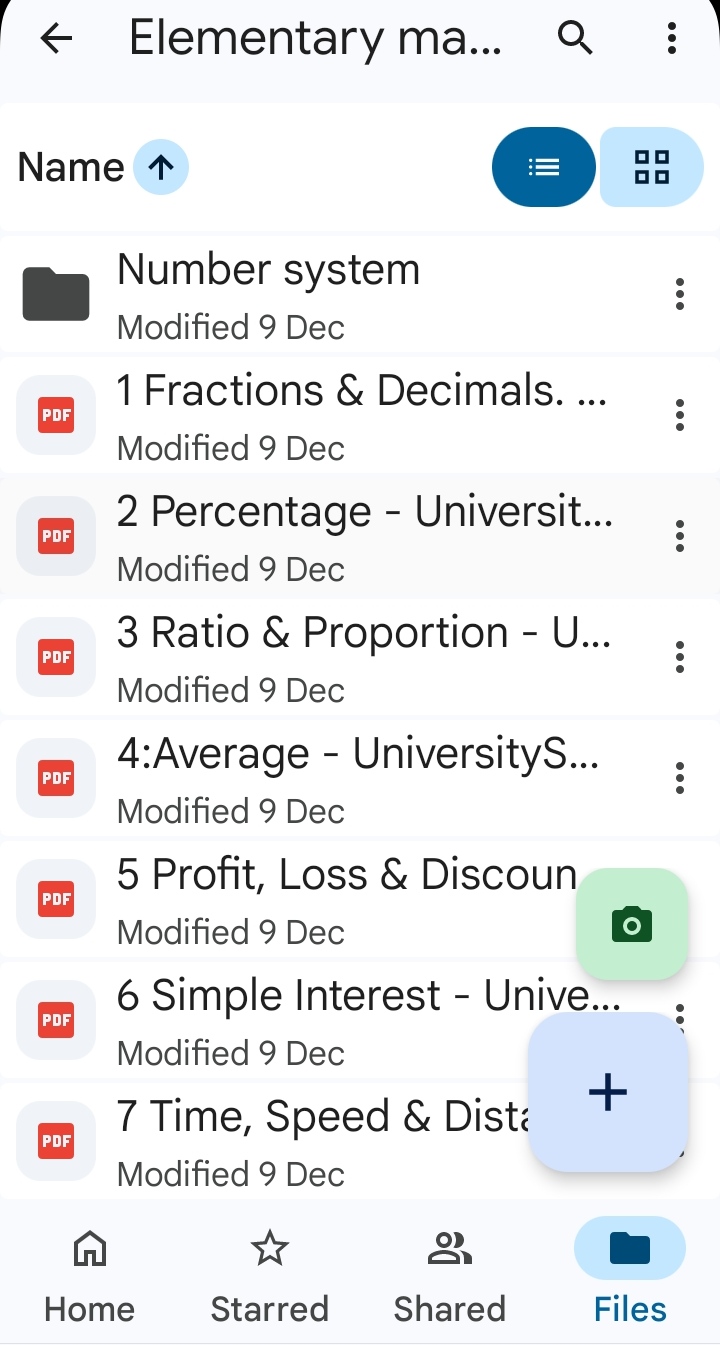Viewport: 720px width, 1345px height.
Task: Show more options for 1 Fractions & Decimals
Action: coord(679,414)
